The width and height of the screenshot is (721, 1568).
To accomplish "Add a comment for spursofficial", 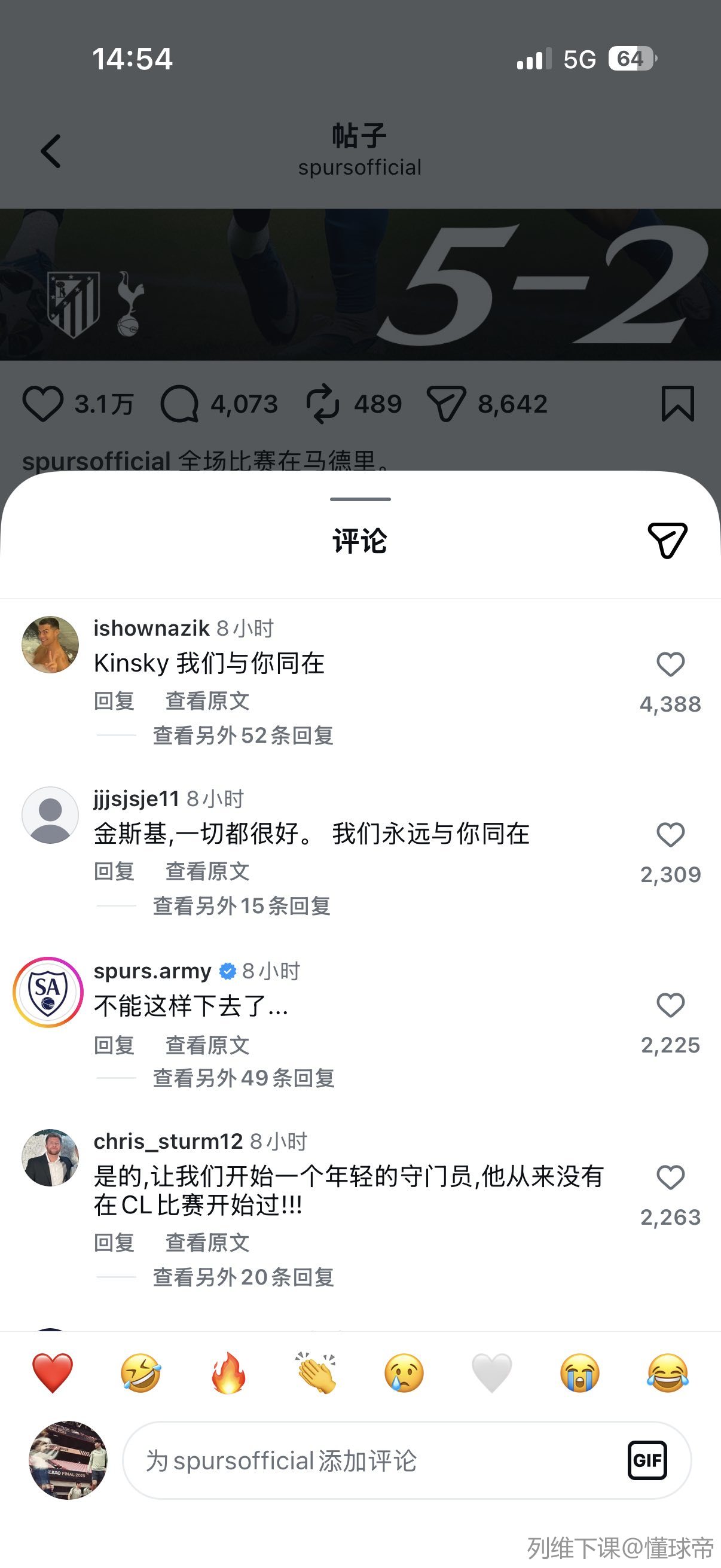I will (x=365, y=1461).
